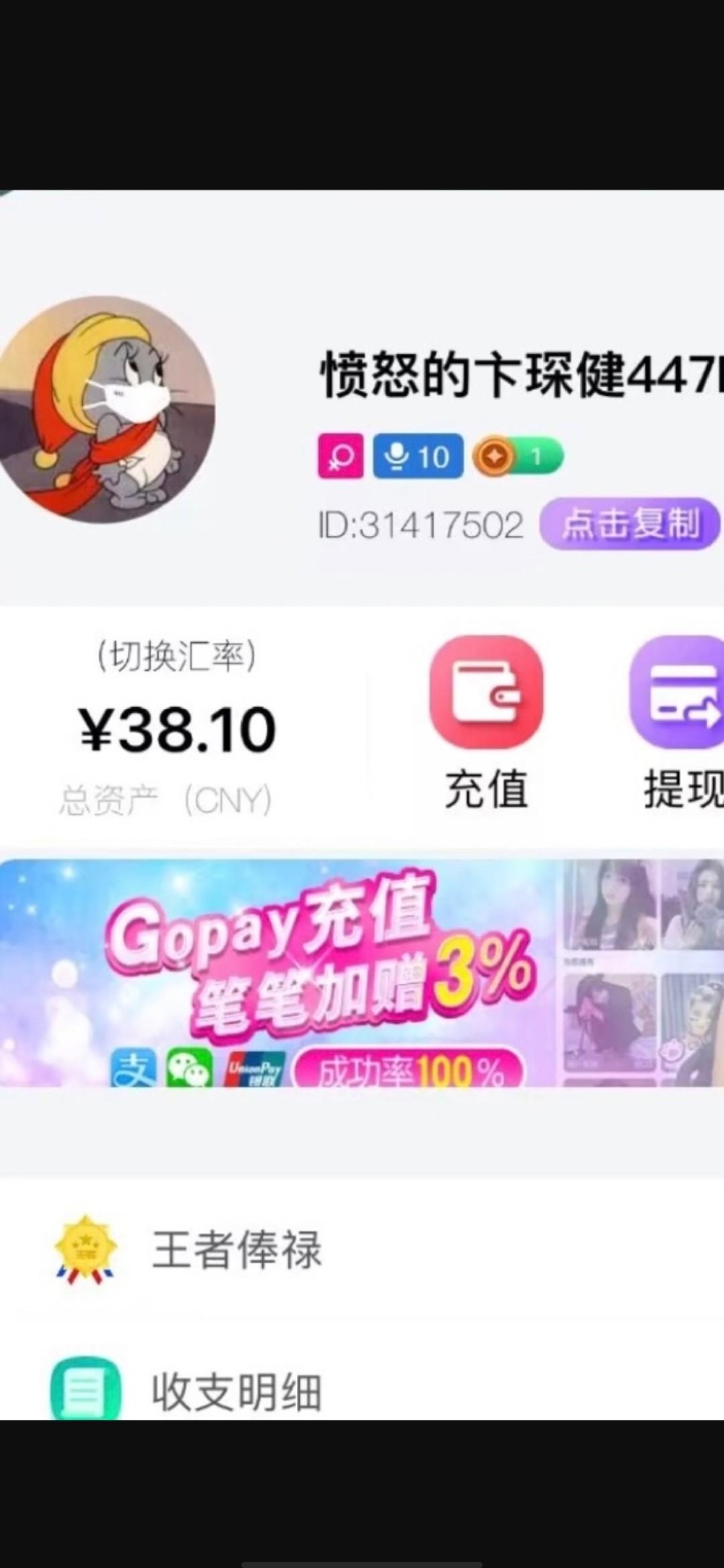Open the 充值 recharge option
The width and height of the screenshot is (724, 1568).
tap(487, 720)
